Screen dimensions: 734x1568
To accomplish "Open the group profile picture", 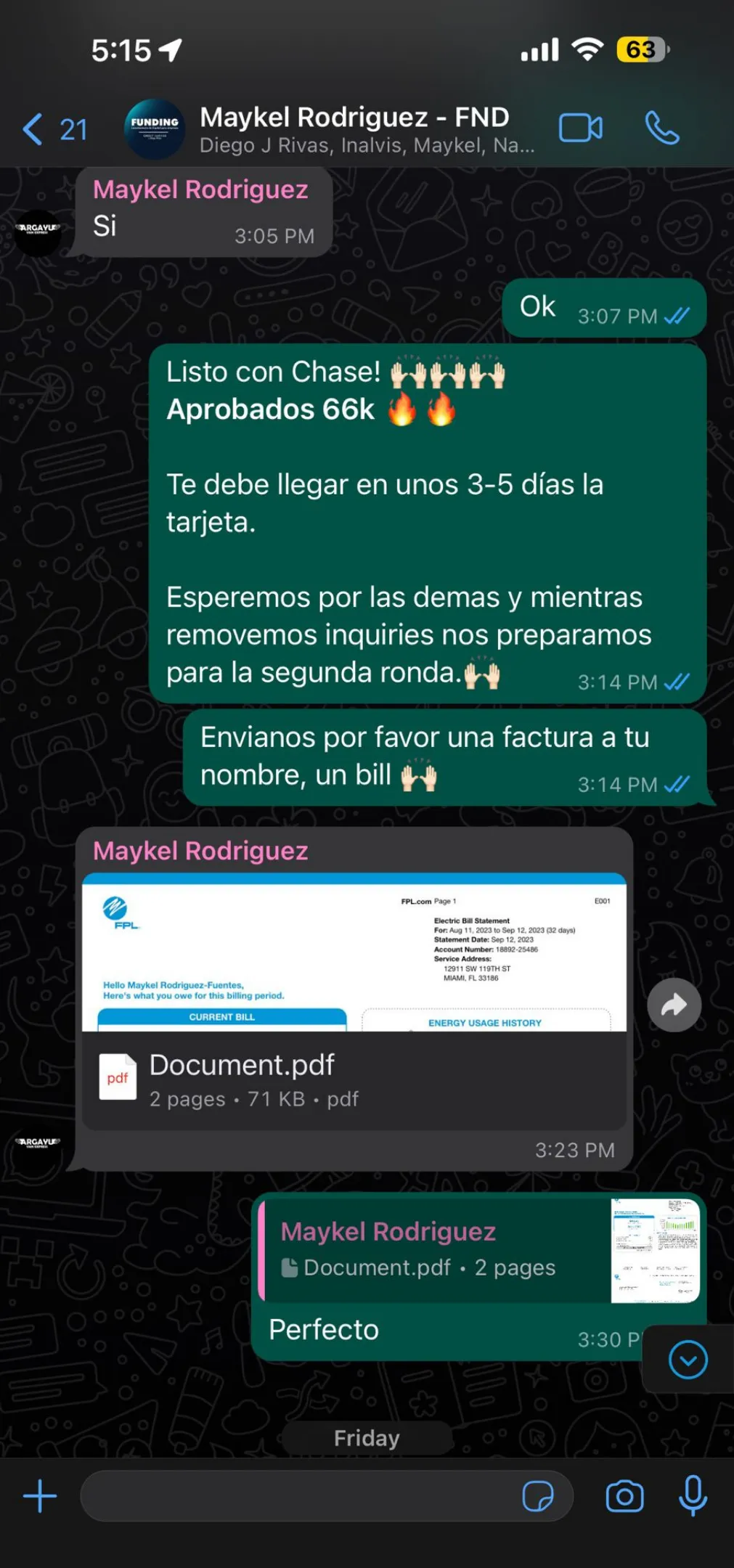I will 155,129.
